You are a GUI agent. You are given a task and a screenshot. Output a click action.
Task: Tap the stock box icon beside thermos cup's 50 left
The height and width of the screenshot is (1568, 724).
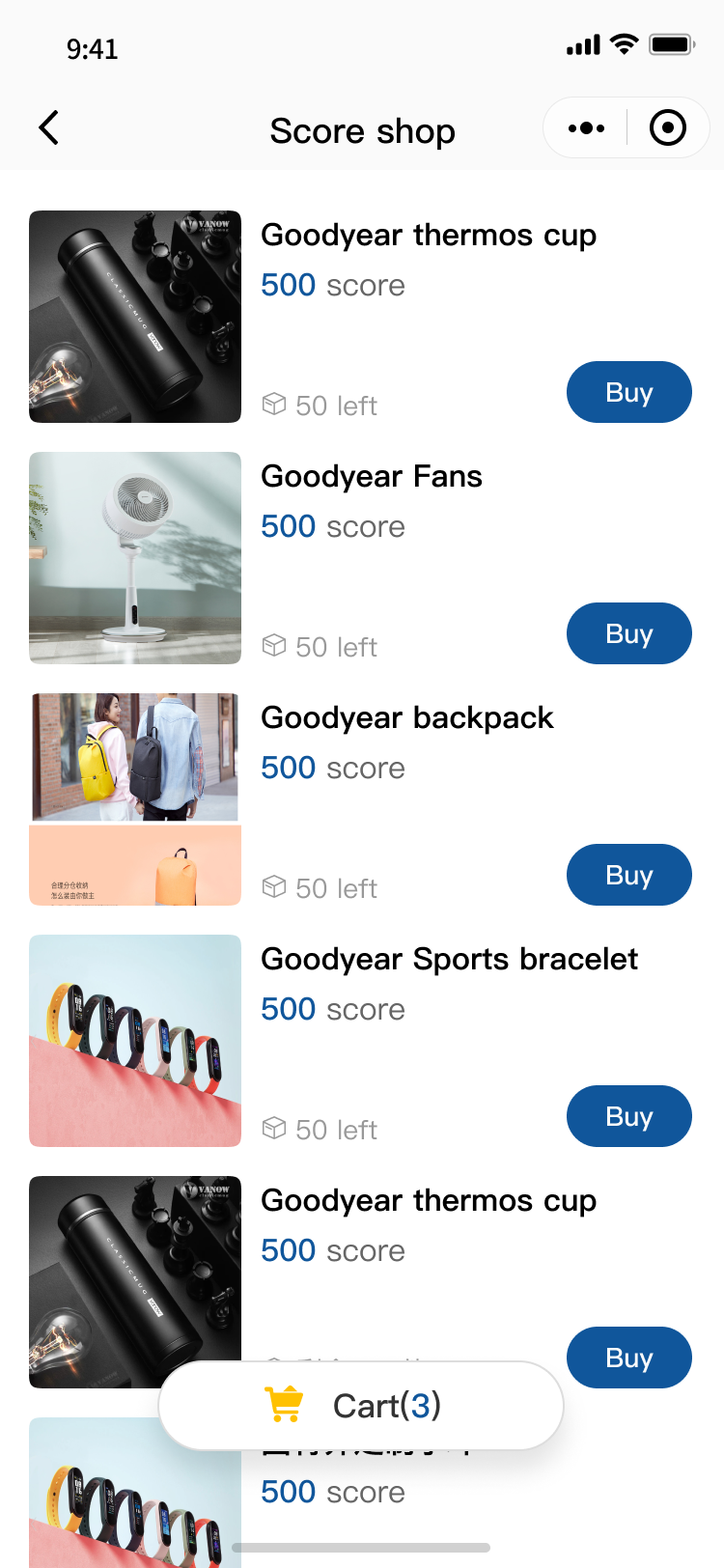[x=275, y=403]
